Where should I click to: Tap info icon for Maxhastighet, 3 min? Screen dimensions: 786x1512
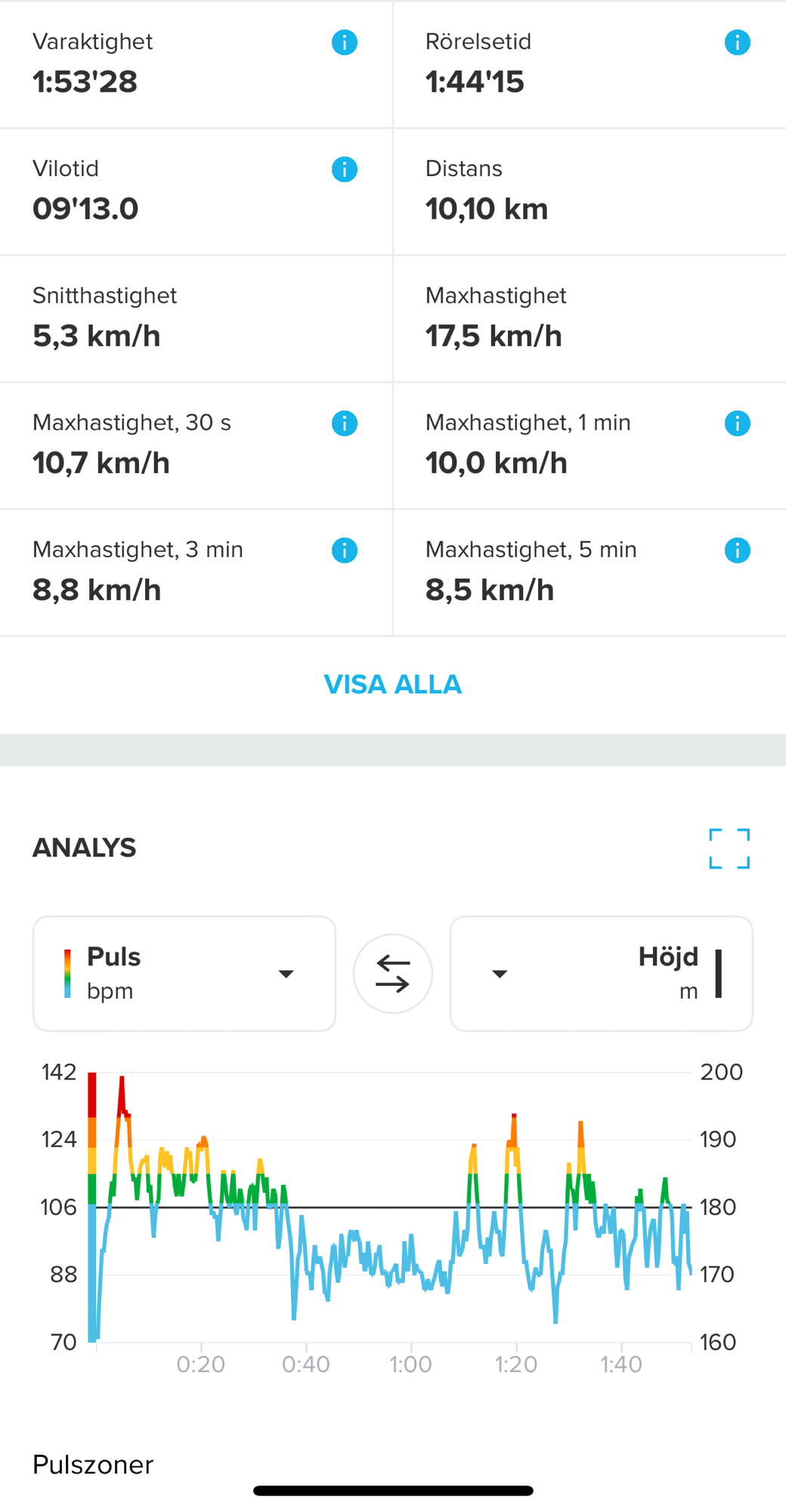coord(345,550)
